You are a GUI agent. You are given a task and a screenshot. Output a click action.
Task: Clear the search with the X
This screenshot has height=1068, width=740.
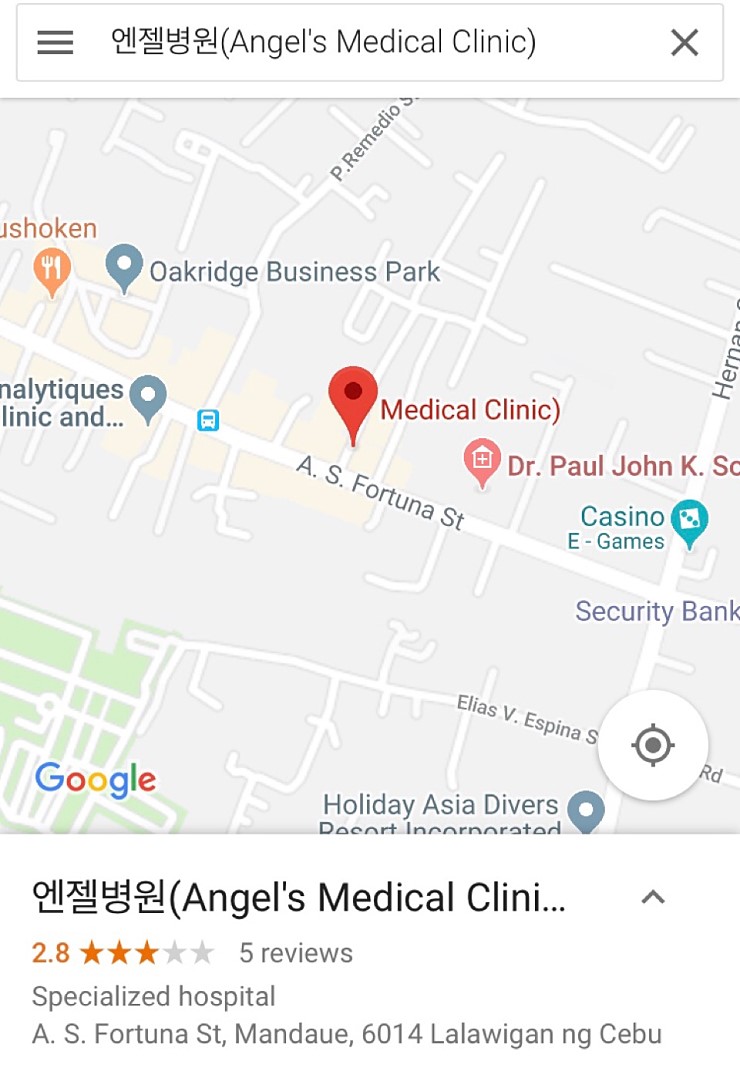click(684, 42)
